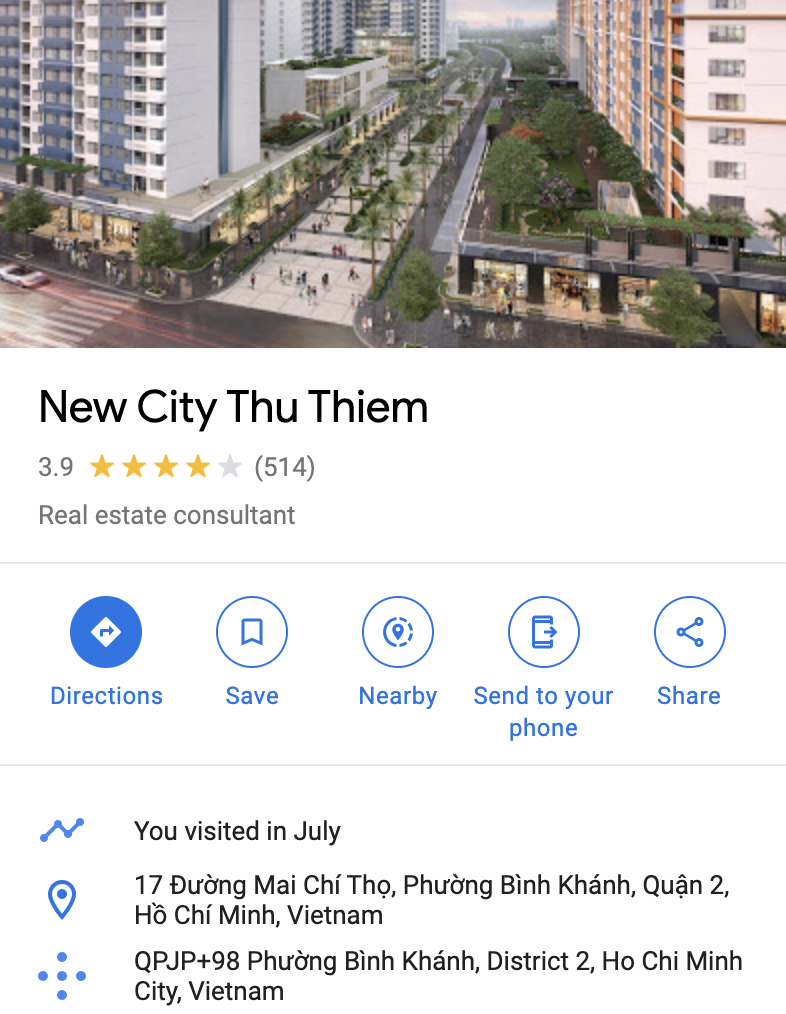Open the 'You visited in July' timeline row

pyautogui.click(x=237, y=831)
